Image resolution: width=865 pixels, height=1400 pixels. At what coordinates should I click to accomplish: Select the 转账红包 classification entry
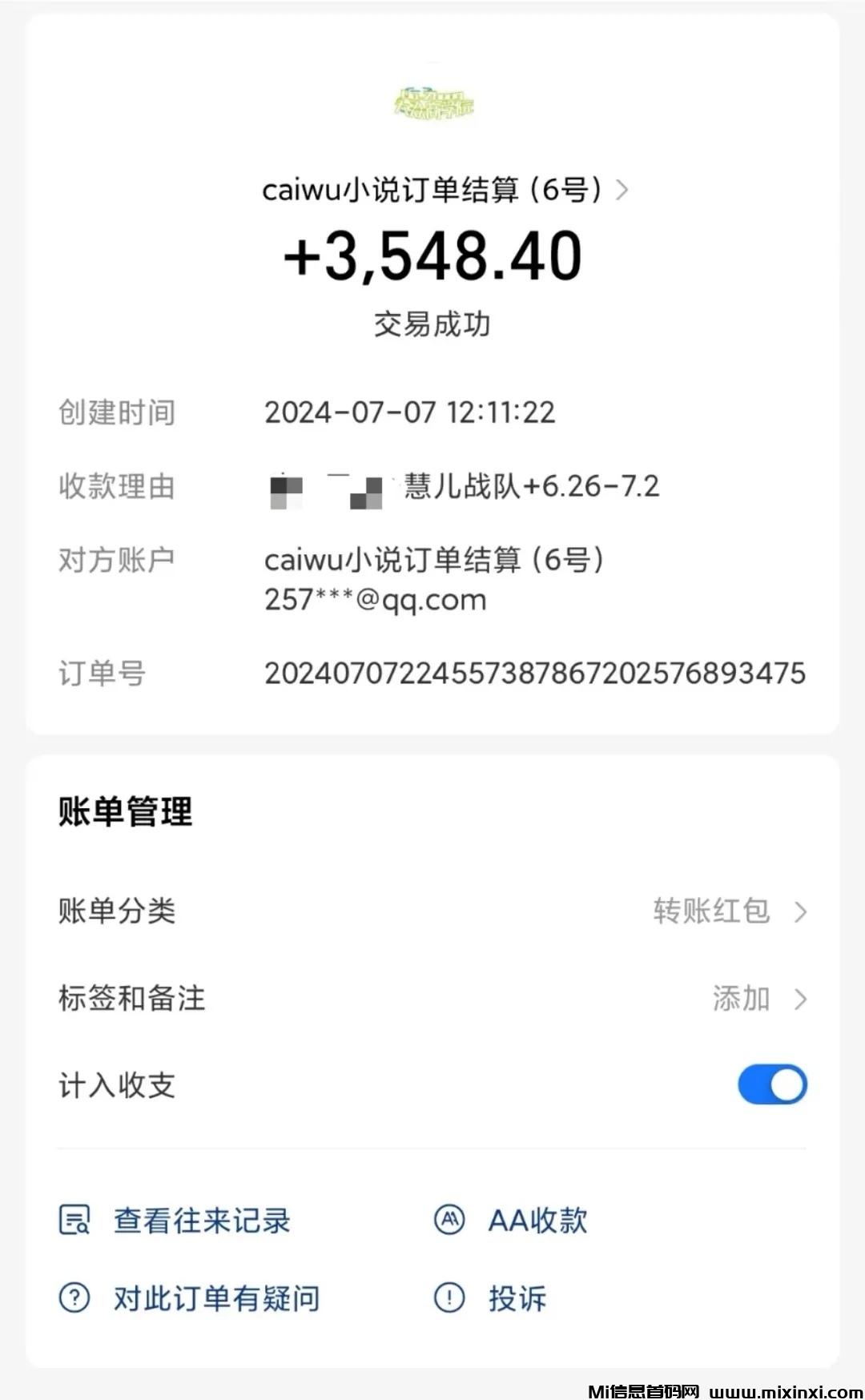click(711, 911)
